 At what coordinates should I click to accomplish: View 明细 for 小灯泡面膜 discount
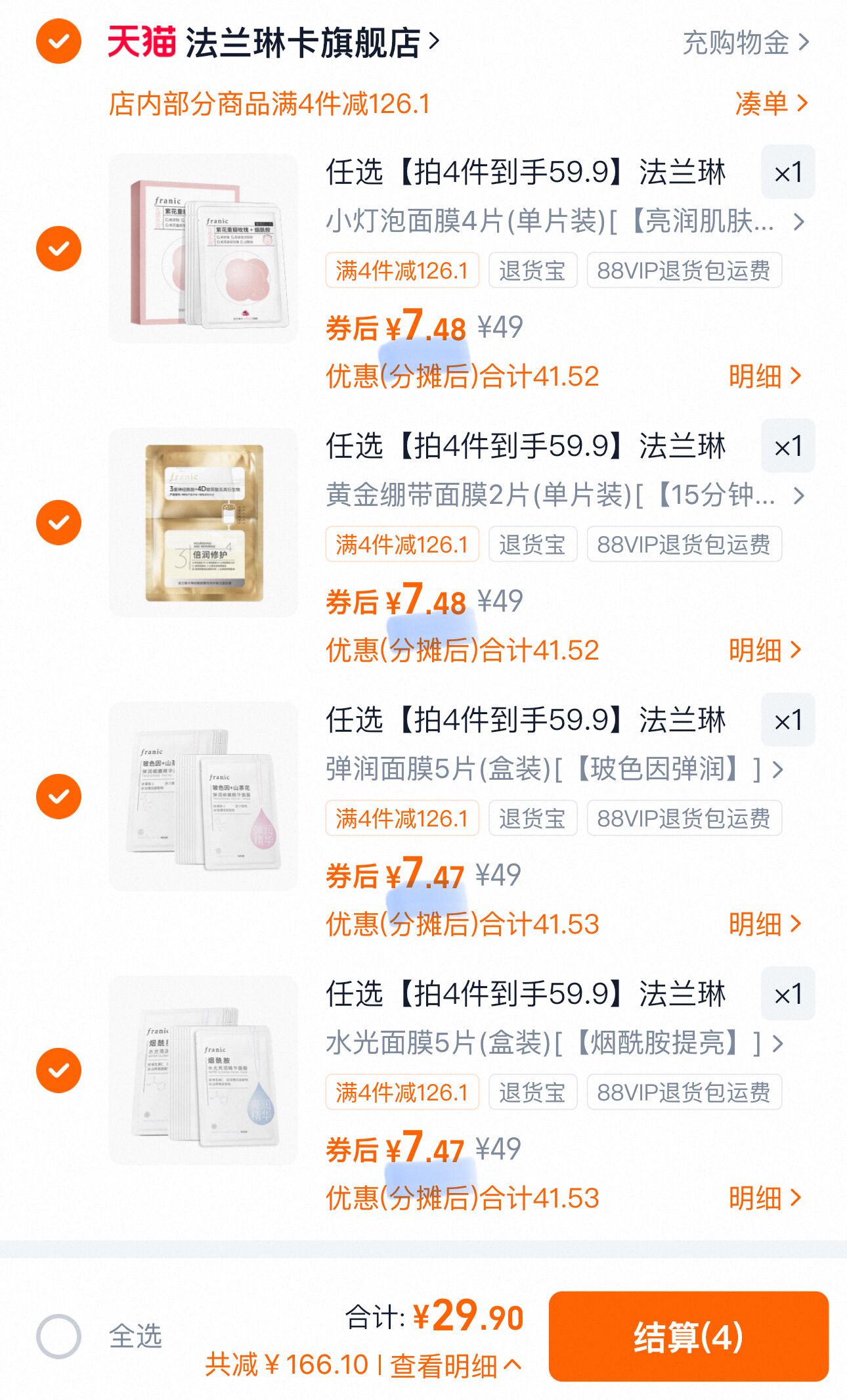click(x=764, y=376)
